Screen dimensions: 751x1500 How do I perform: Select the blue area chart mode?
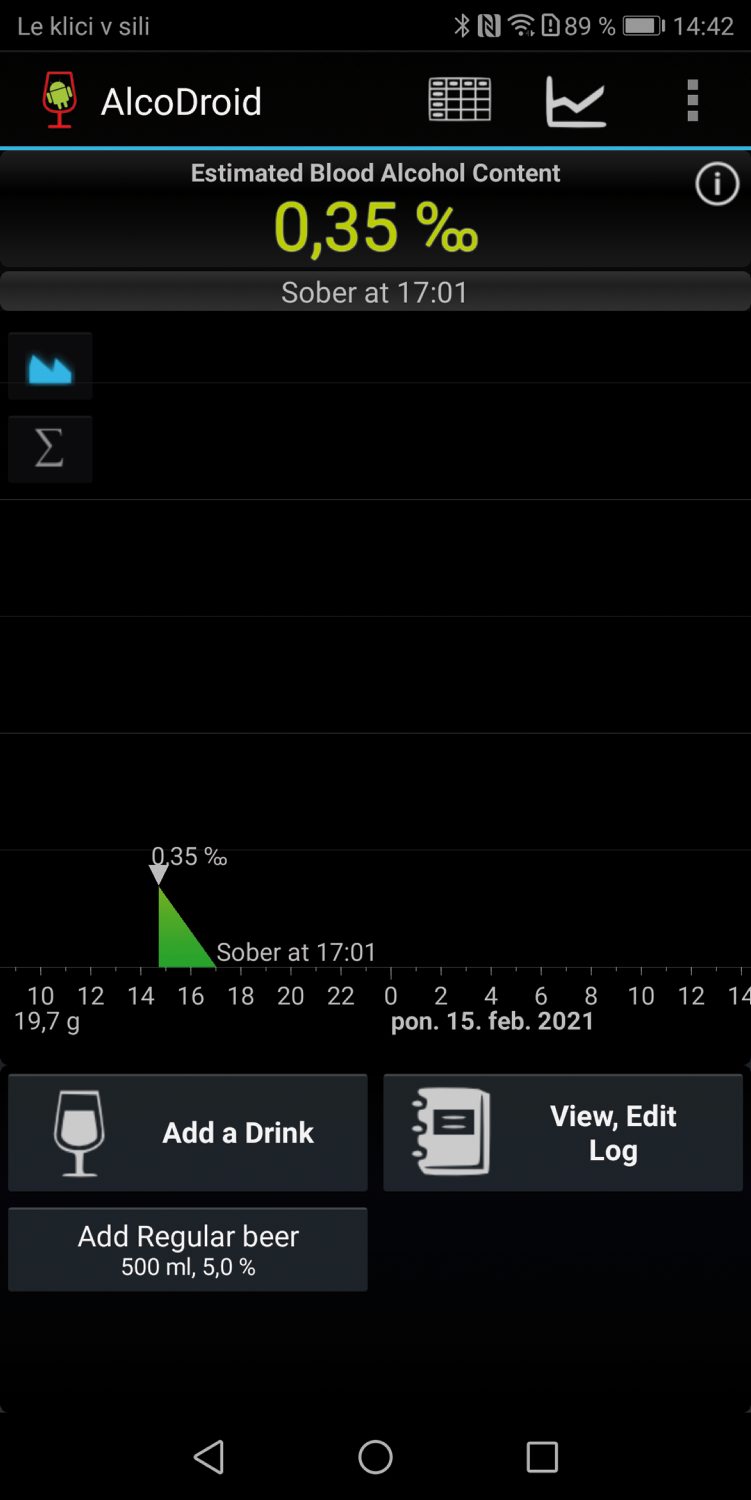tap(50, 367)
